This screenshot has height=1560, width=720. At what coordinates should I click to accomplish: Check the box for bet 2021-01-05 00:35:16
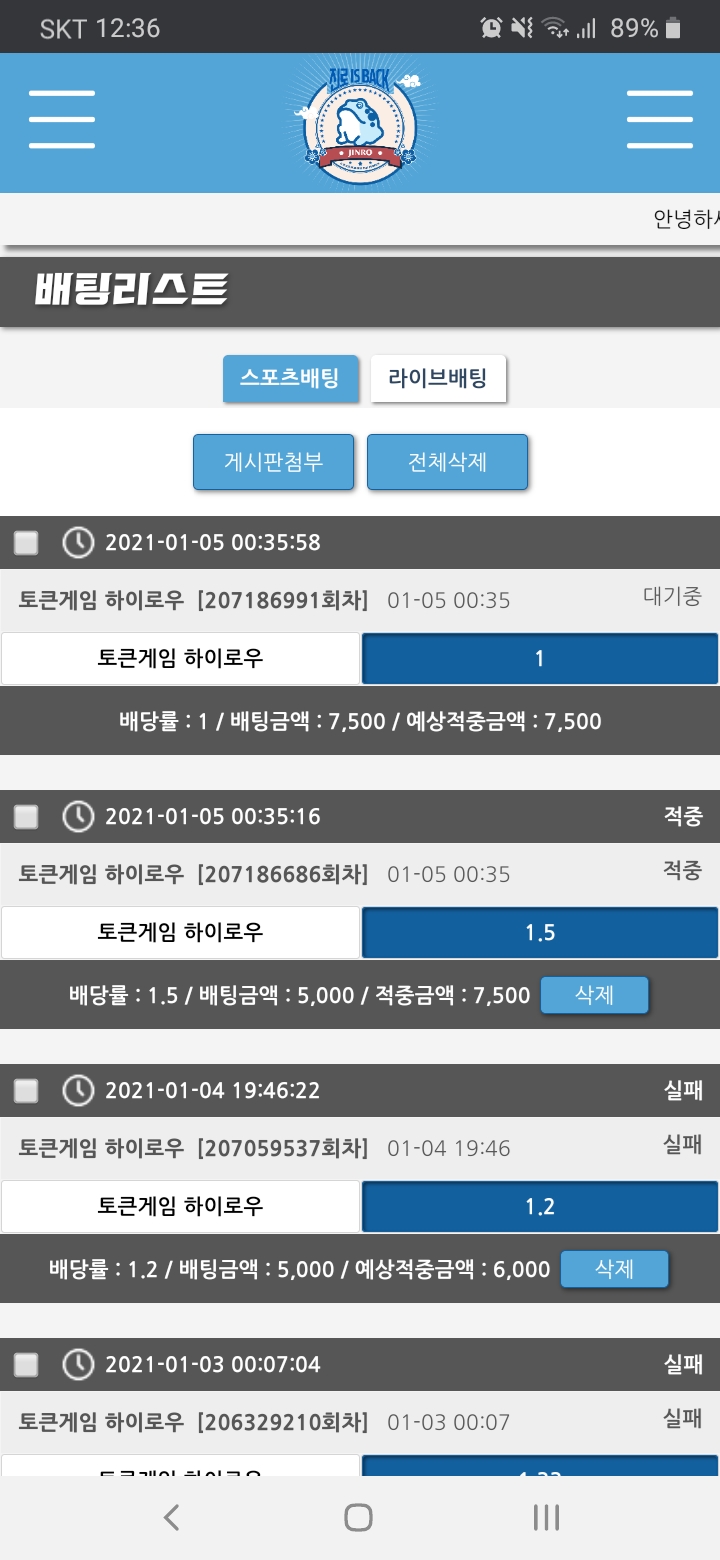(26, 817)
